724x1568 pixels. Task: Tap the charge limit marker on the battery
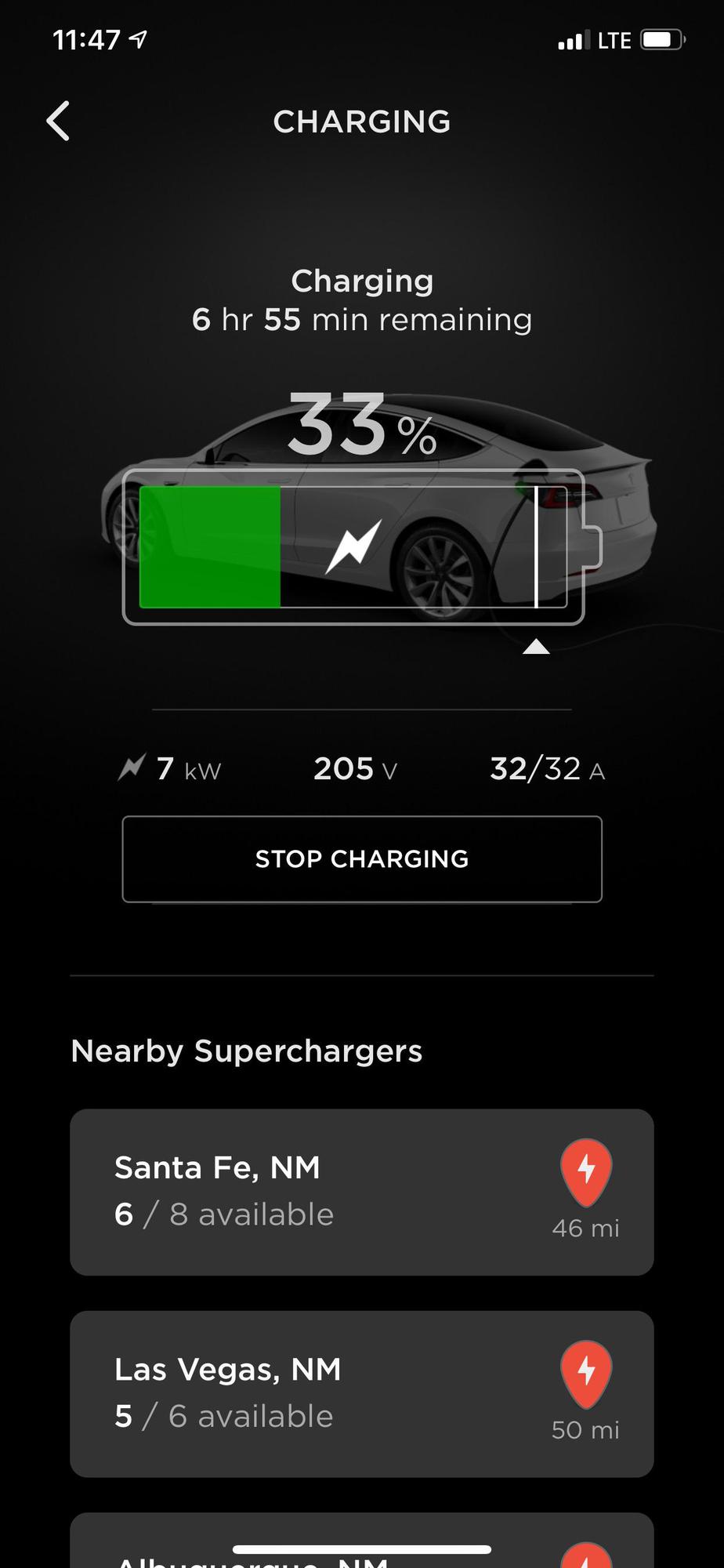pyautogui.click(x=536, y=644)
